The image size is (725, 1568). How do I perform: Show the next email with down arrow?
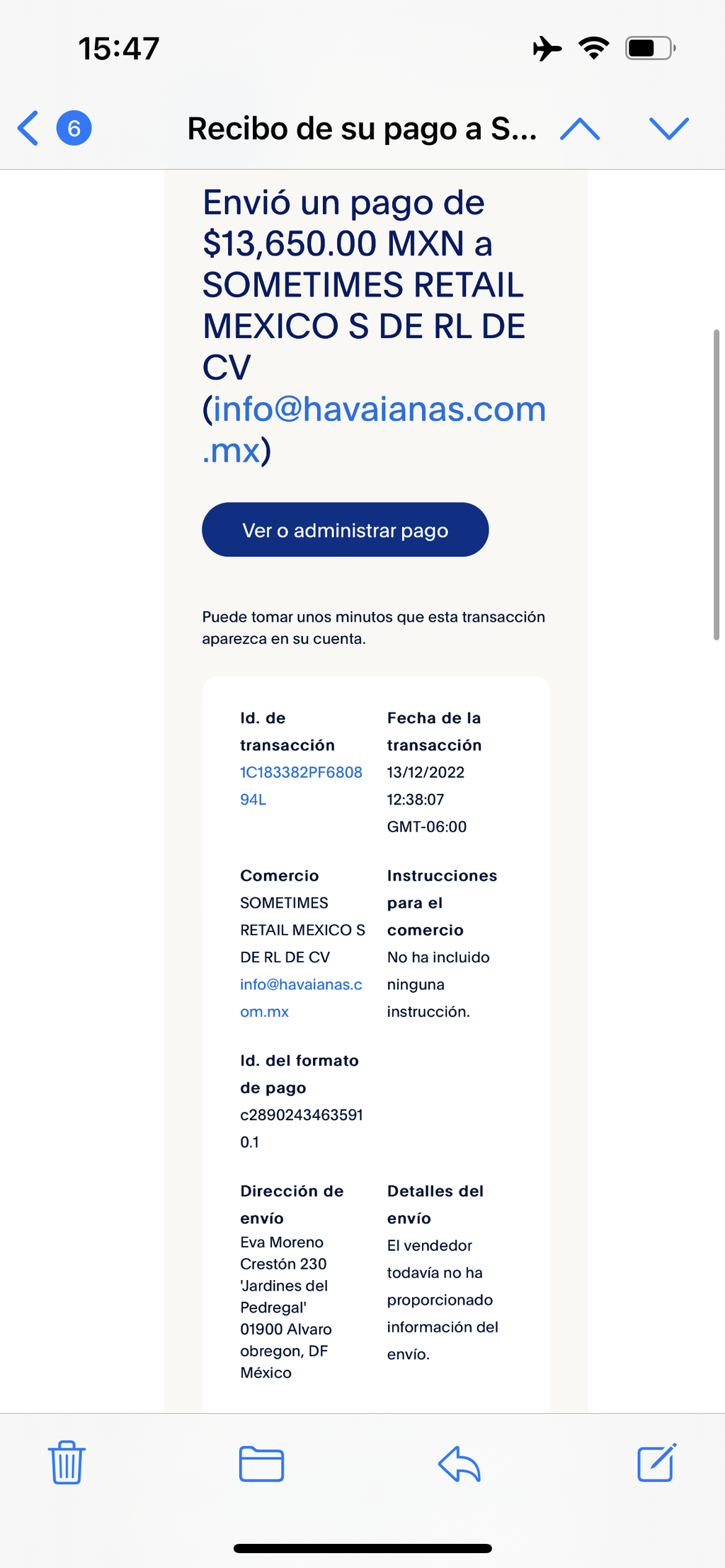669,129
